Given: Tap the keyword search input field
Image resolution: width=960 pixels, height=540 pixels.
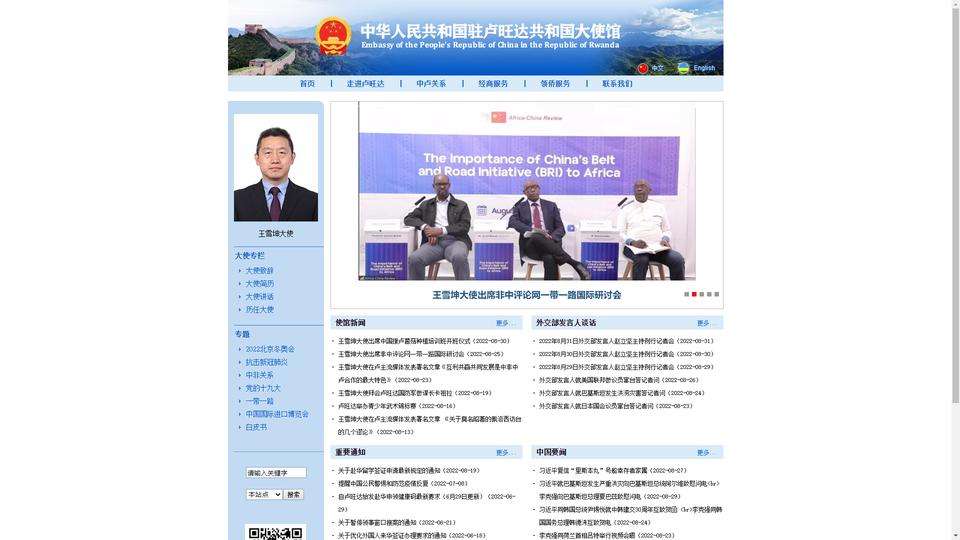Looking at the screenshot, I should click(275, 473).
